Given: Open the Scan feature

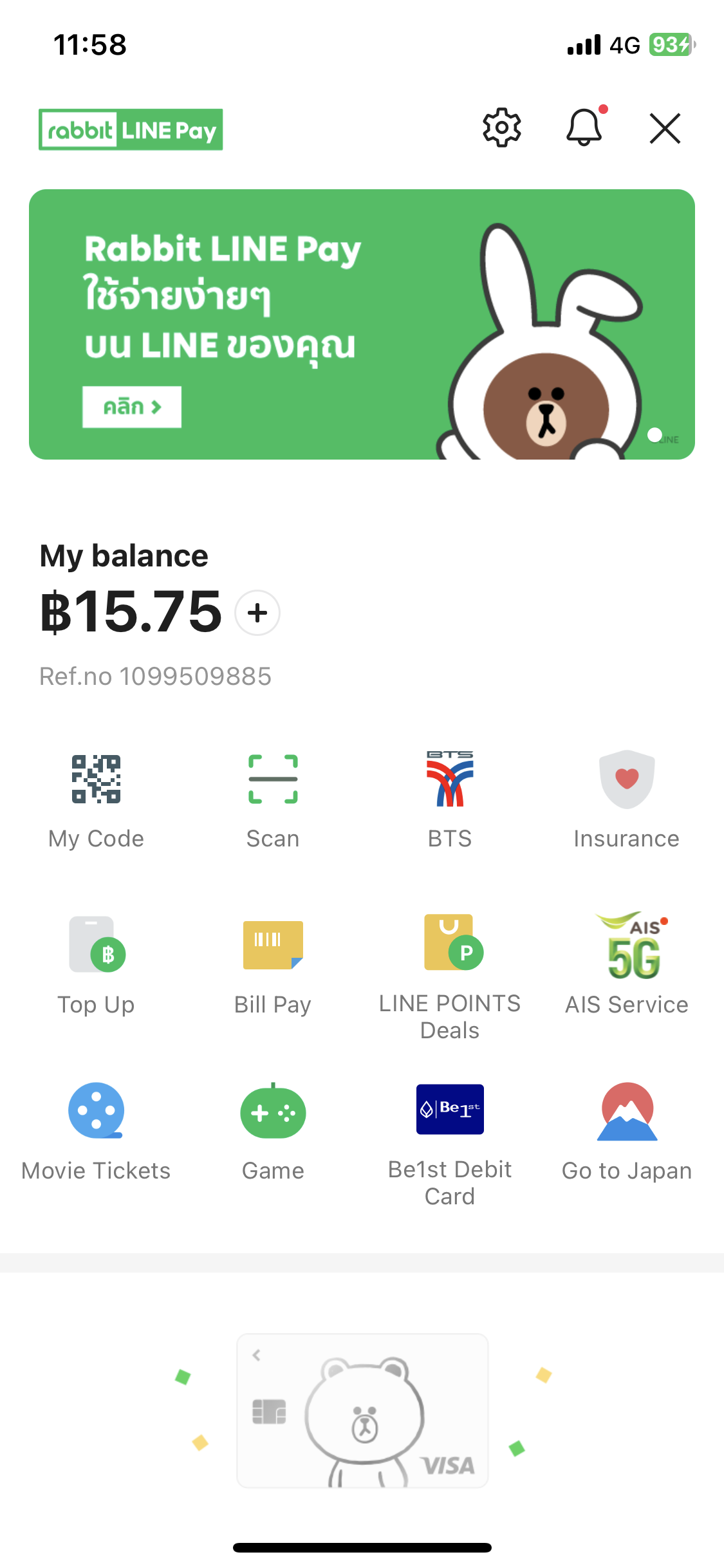Looking at the screenshot, I should (273, 798).
